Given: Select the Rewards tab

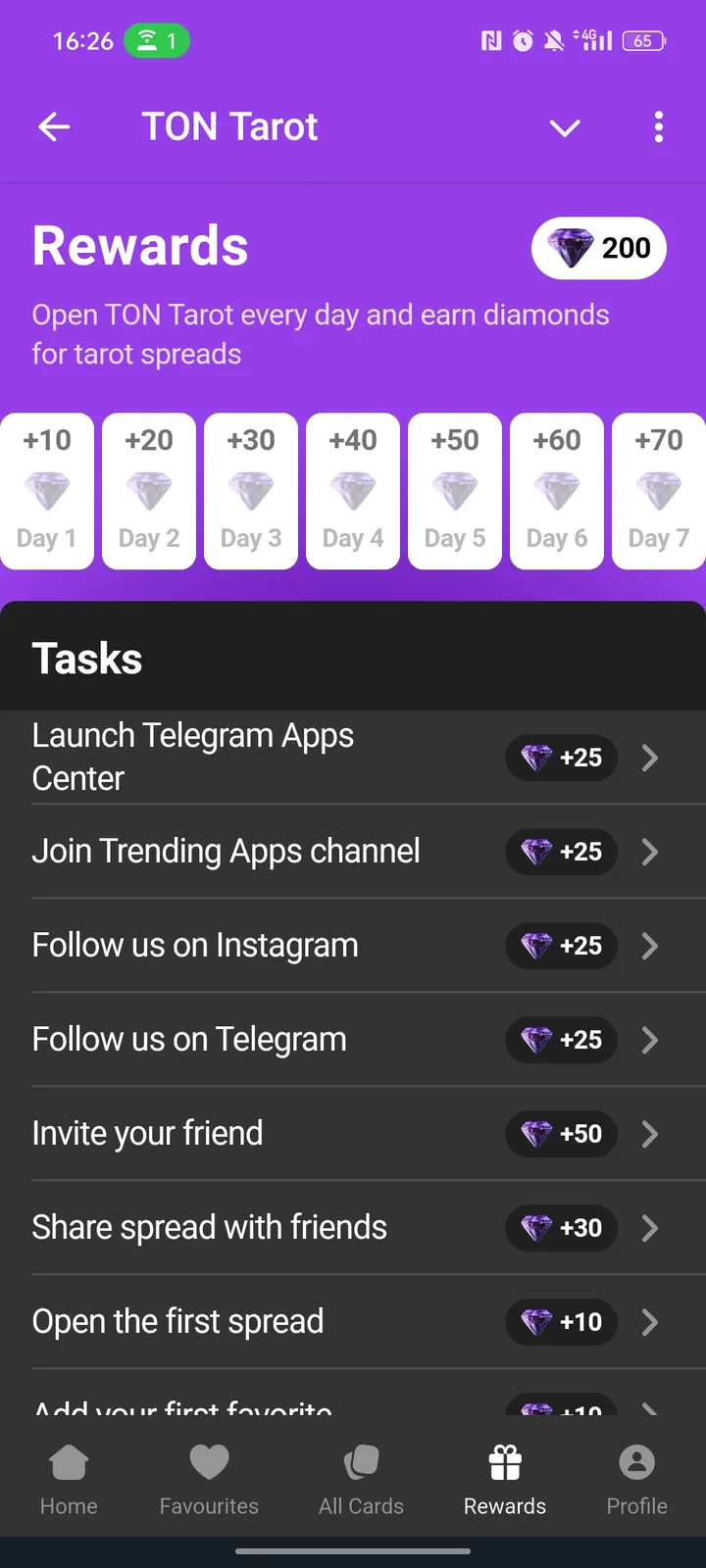Looking at the screenshot, I should [x=505, y=1480].
